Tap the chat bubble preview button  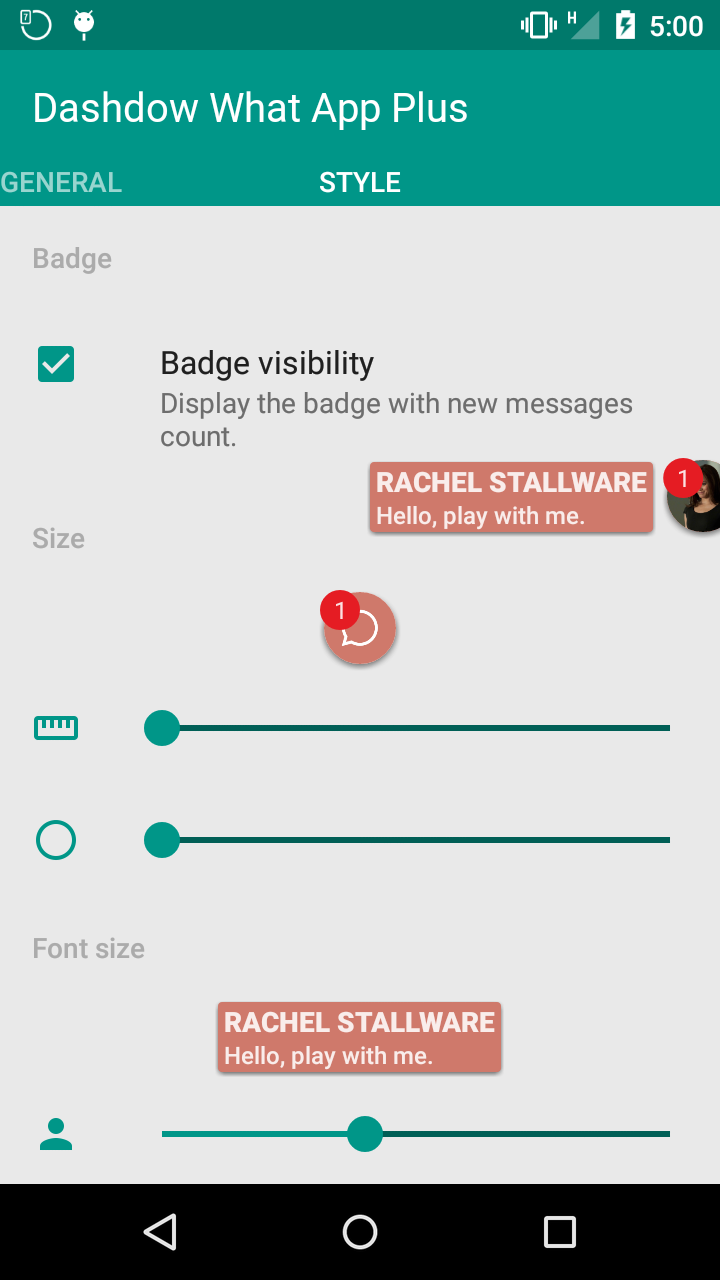pyautogui.click(x=361, y=629)
